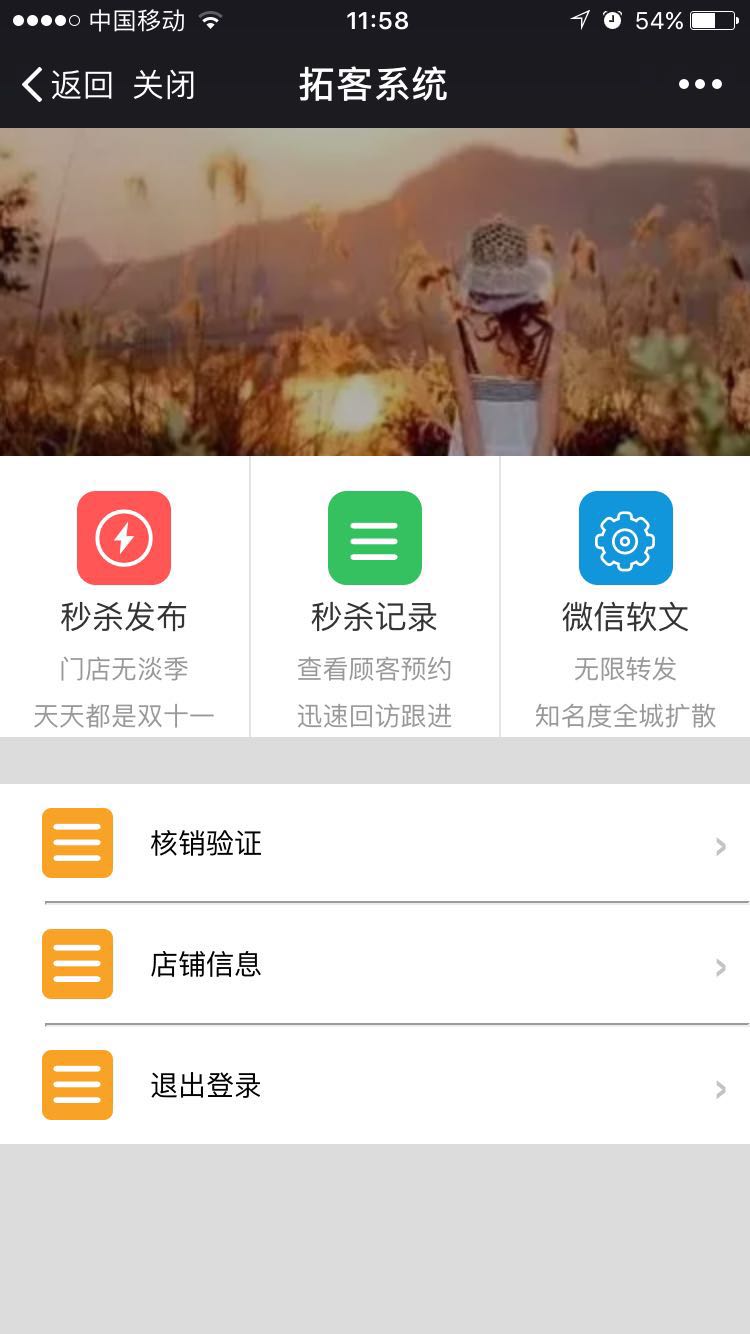Image resolution: width=750 pixels, height=1334 pixels.
Task: Open 店铺信息 shop information
Action: 375,964
